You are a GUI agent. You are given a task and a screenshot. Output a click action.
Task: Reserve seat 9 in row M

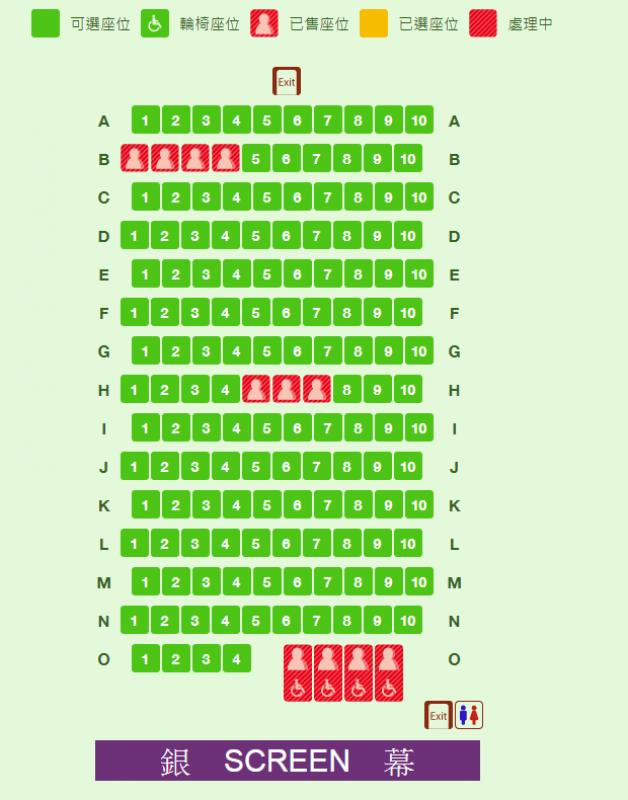(x=389, y=583)
